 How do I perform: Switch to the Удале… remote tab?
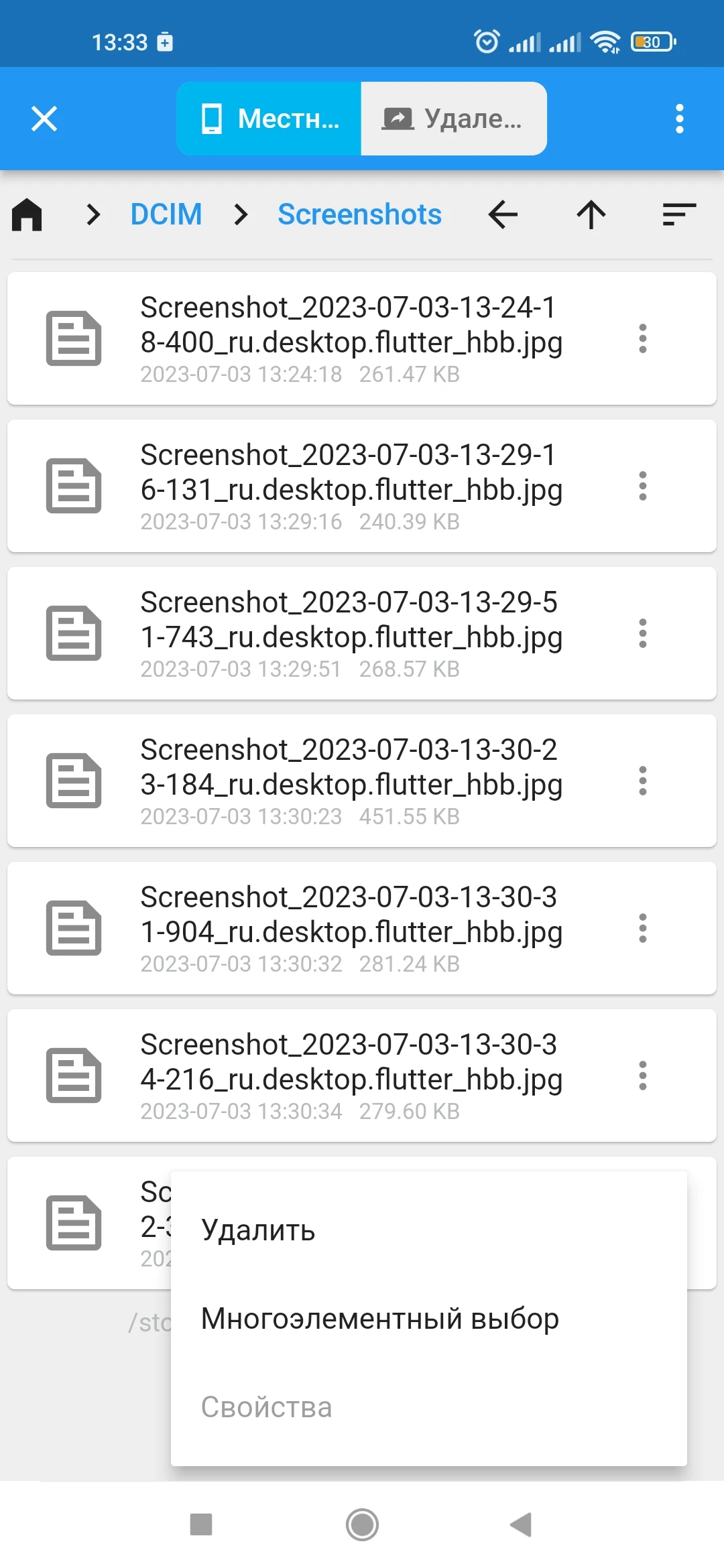coord(453,119)
